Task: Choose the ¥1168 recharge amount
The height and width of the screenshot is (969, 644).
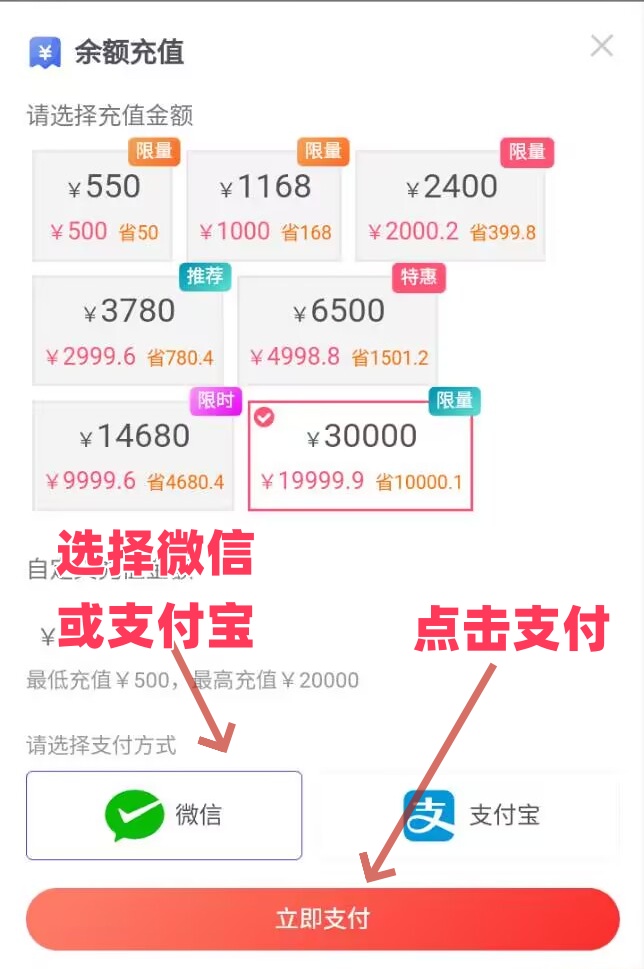Action: (265, 206)
